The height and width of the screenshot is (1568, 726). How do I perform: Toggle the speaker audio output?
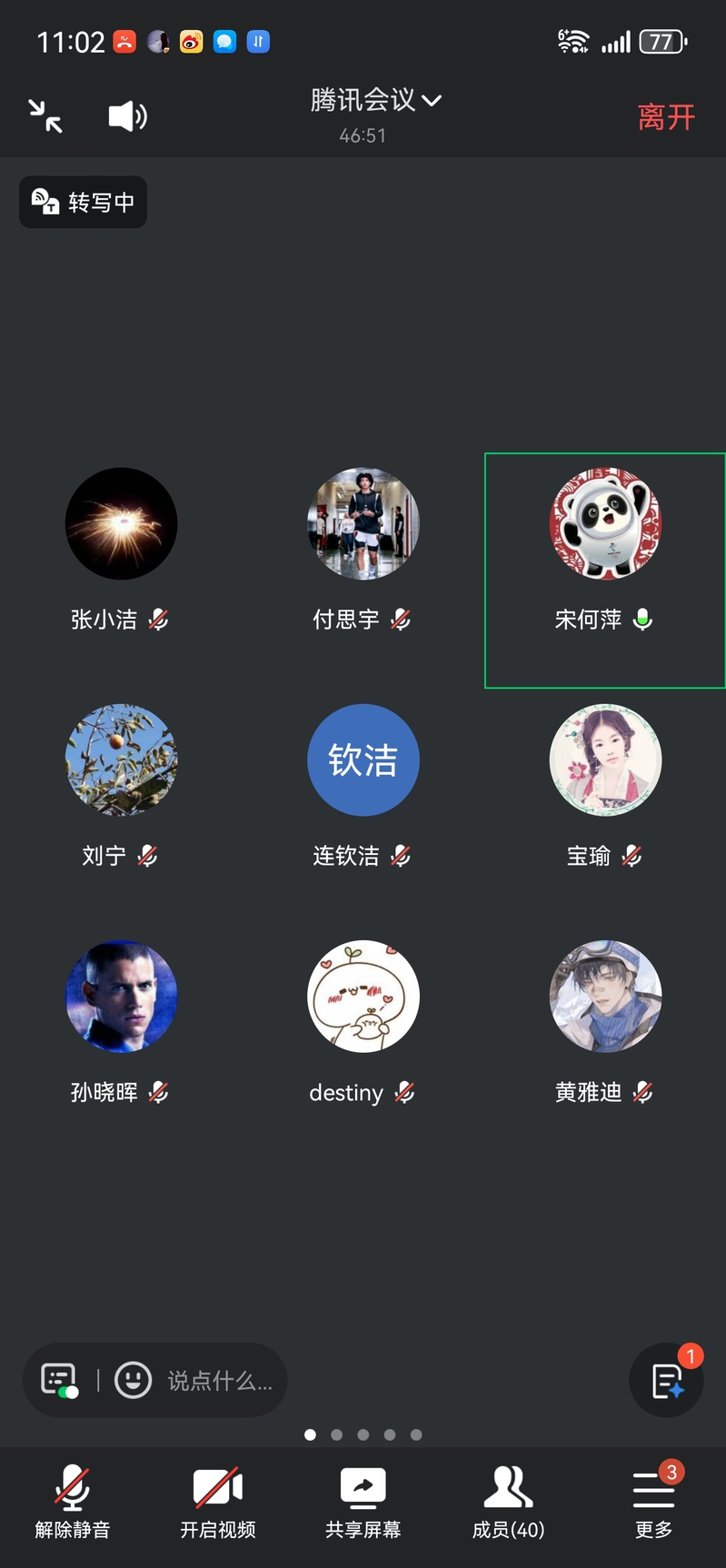127,116
